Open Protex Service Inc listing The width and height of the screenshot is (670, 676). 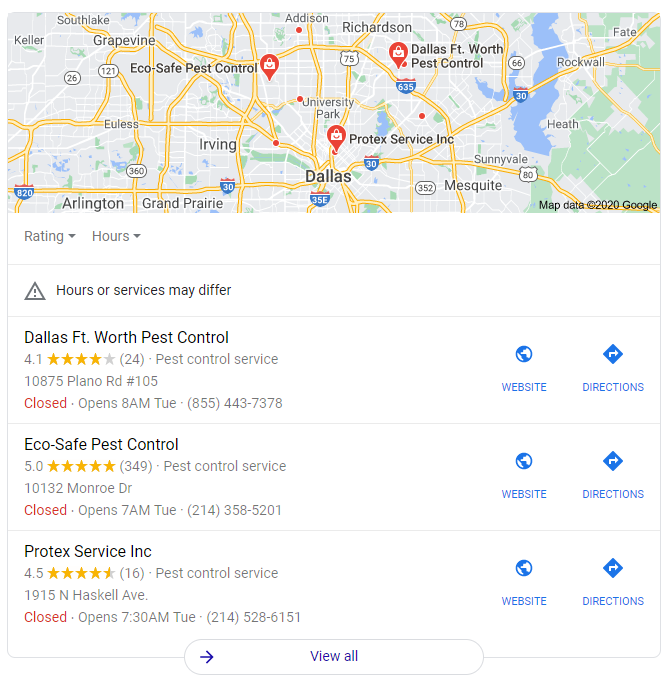88,552
